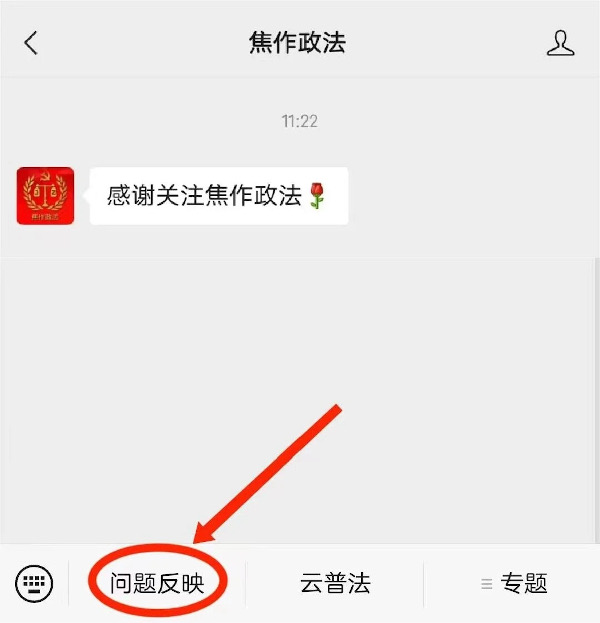
Task: Open the 问题反映 menu
Action: [157, 583]
